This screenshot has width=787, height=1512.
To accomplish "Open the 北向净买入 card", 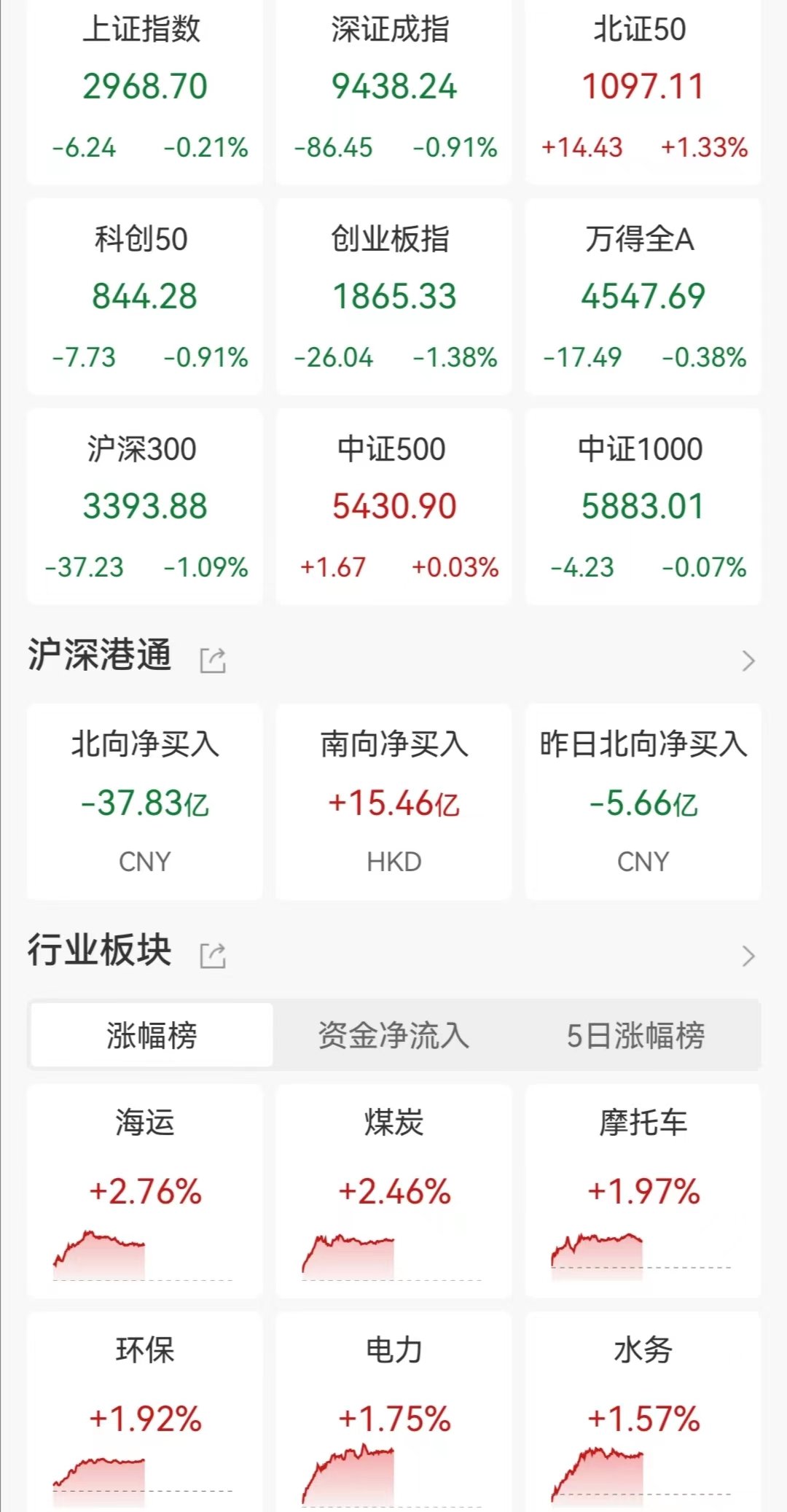I will 144,802.
